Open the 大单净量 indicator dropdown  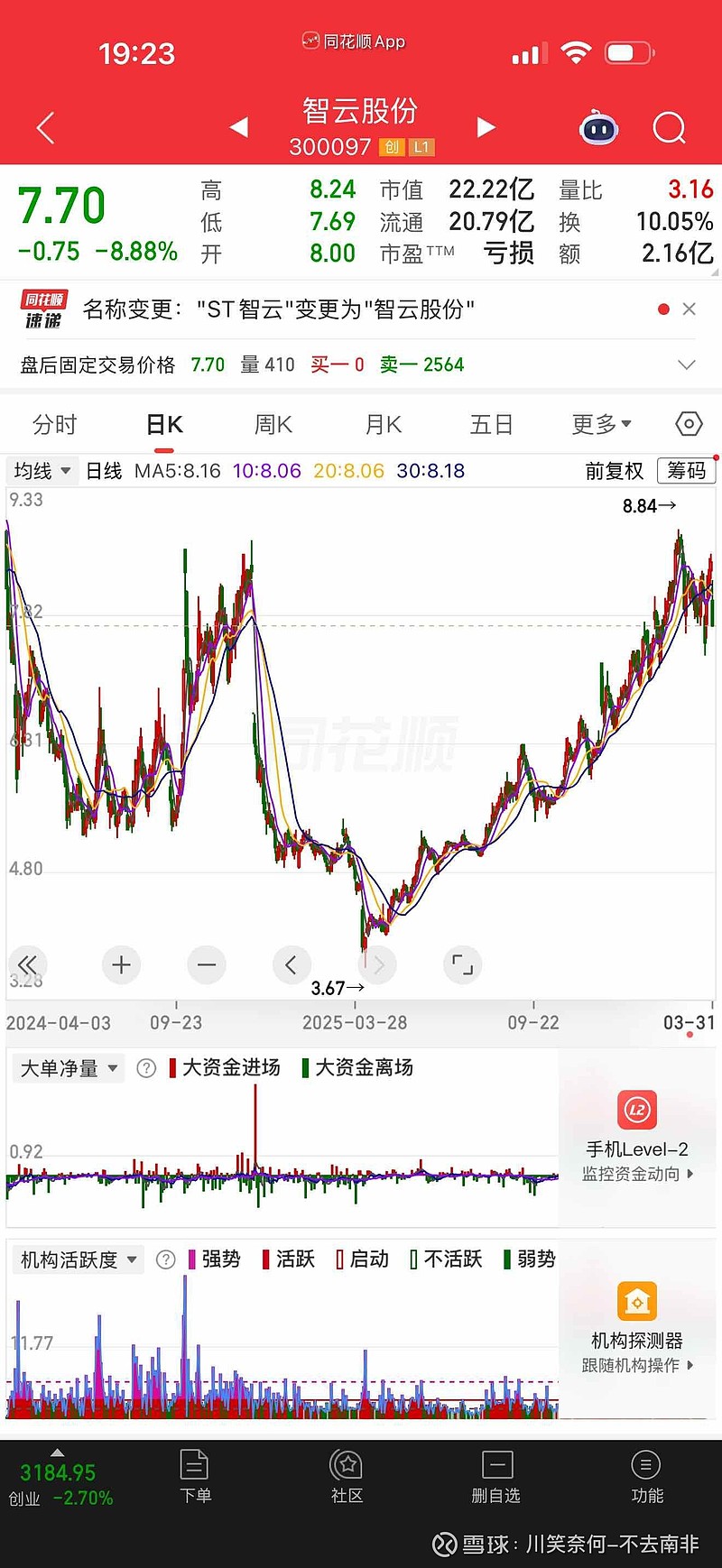68,1067
